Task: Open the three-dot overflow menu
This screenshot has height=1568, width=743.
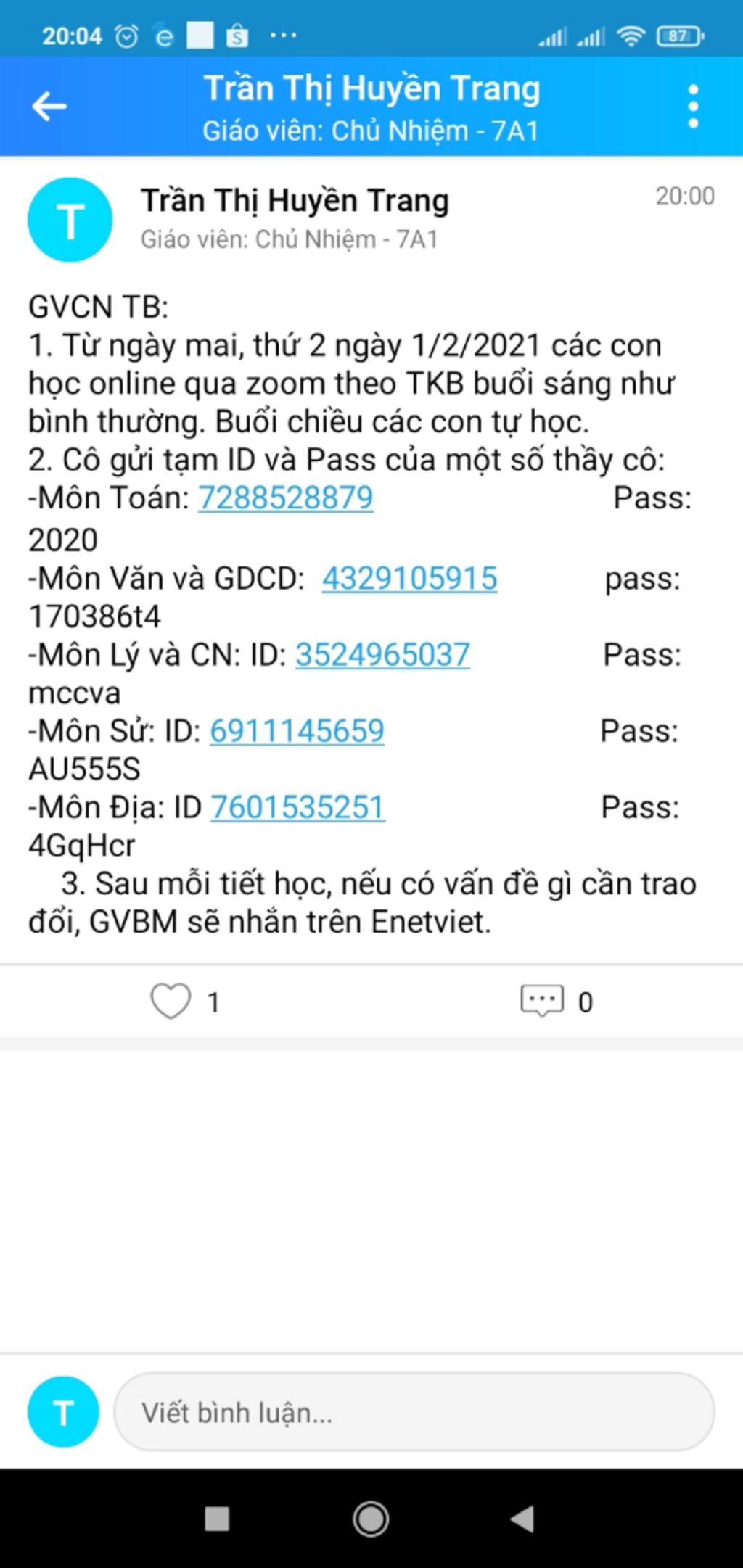Action: [693, 107]
